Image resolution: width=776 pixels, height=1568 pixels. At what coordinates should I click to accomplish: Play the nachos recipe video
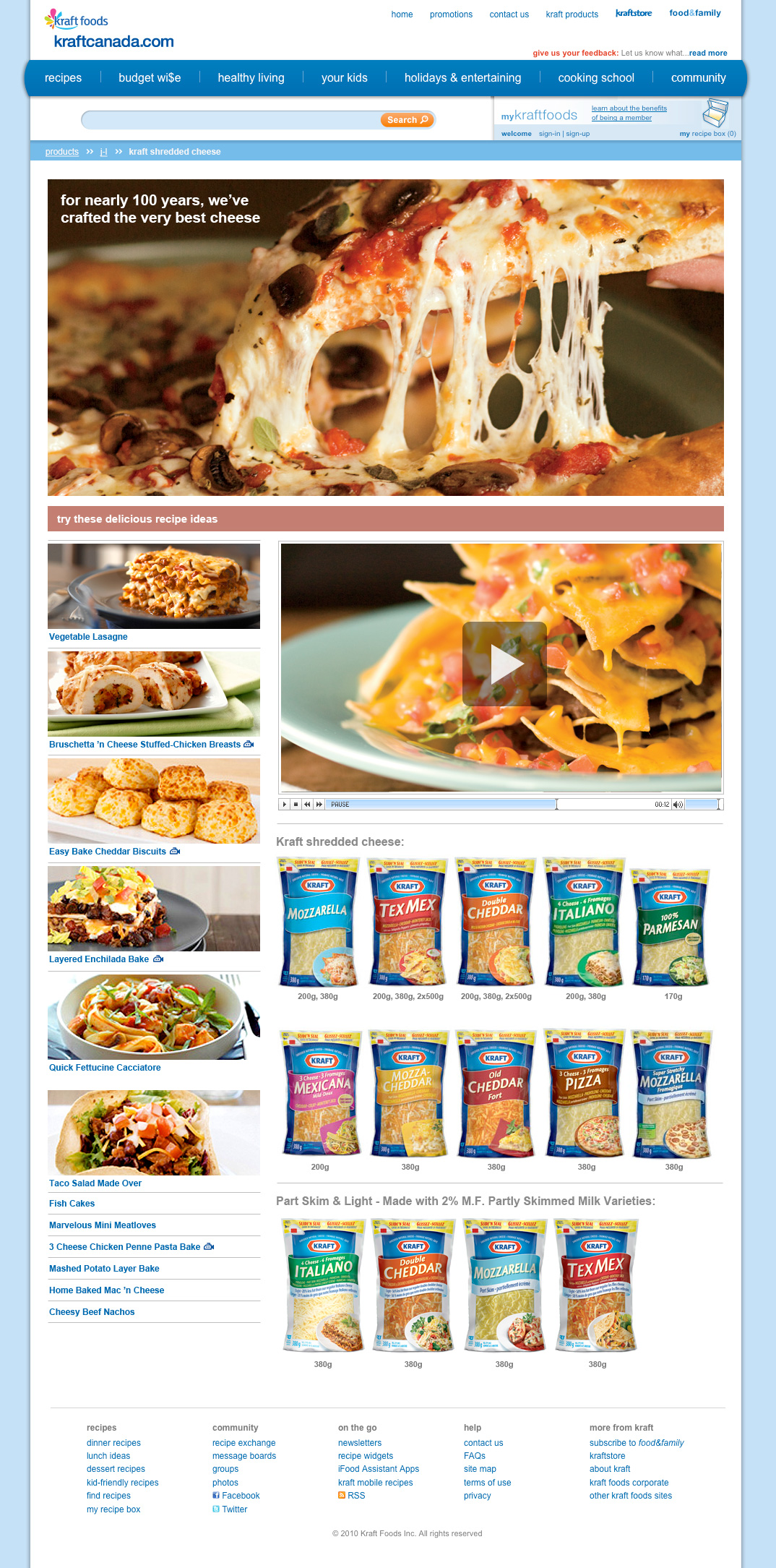click(504, 664)
